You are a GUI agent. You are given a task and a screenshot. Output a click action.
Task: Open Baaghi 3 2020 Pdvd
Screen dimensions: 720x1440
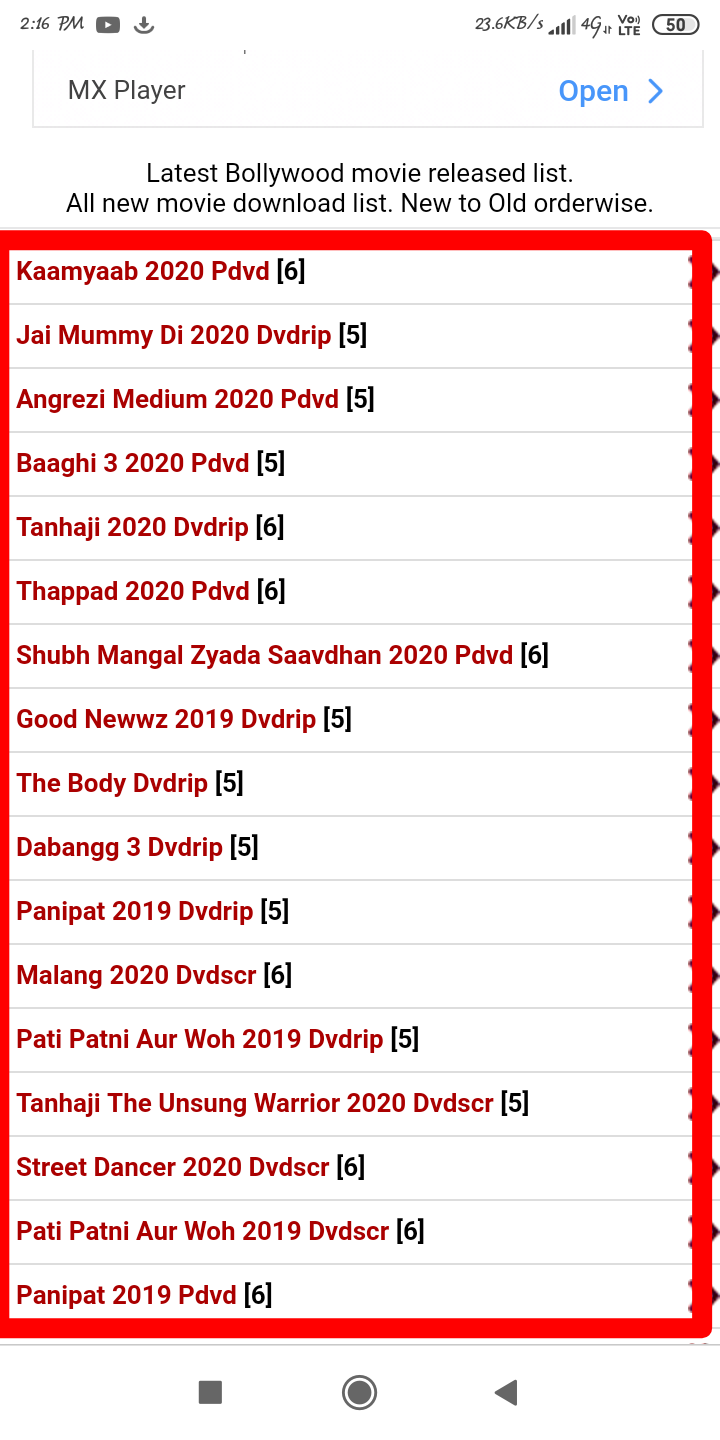(x=133, y=463)
